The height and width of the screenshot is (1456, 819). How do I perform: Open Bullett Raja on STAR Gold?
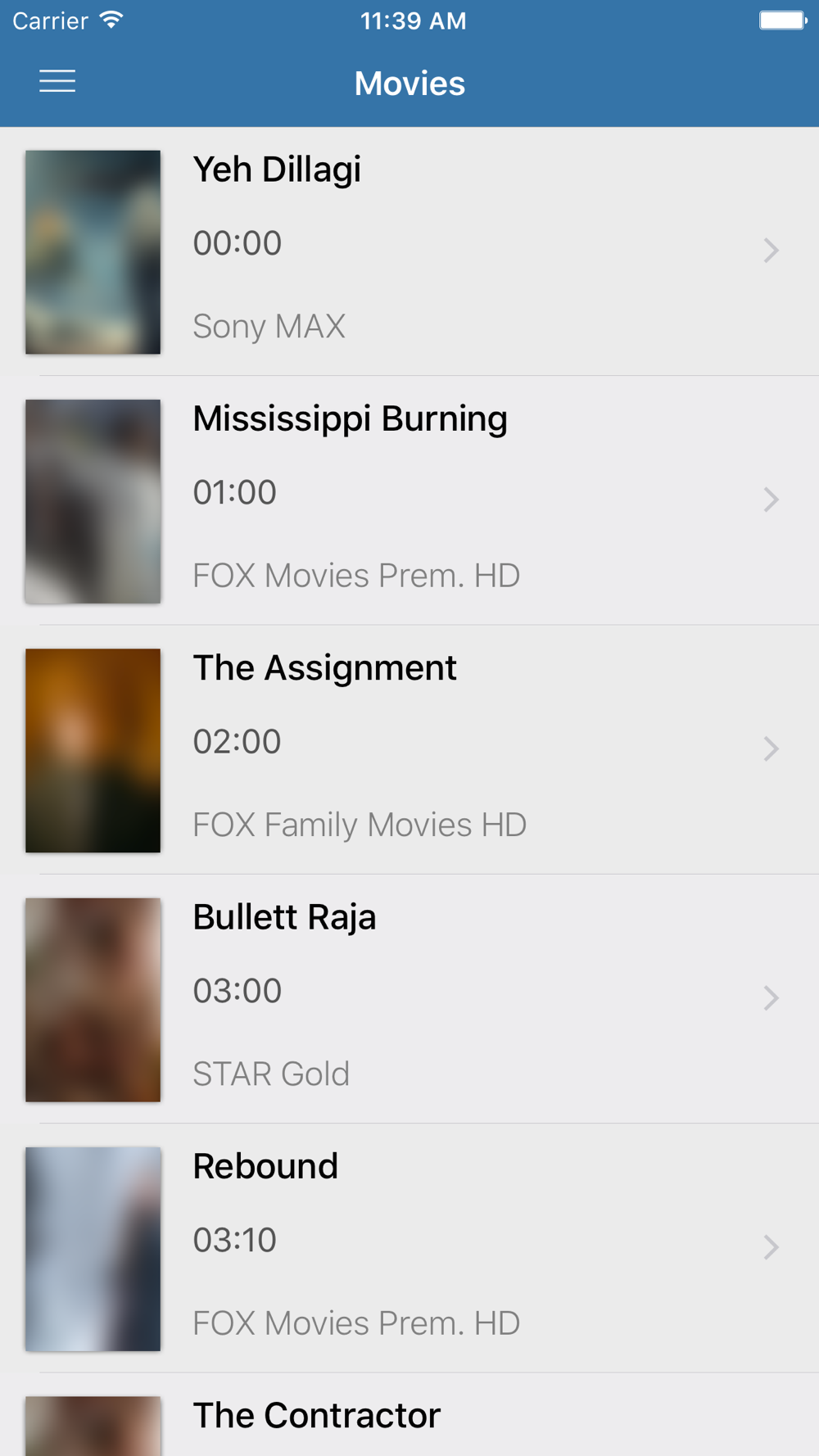point(409,999)
